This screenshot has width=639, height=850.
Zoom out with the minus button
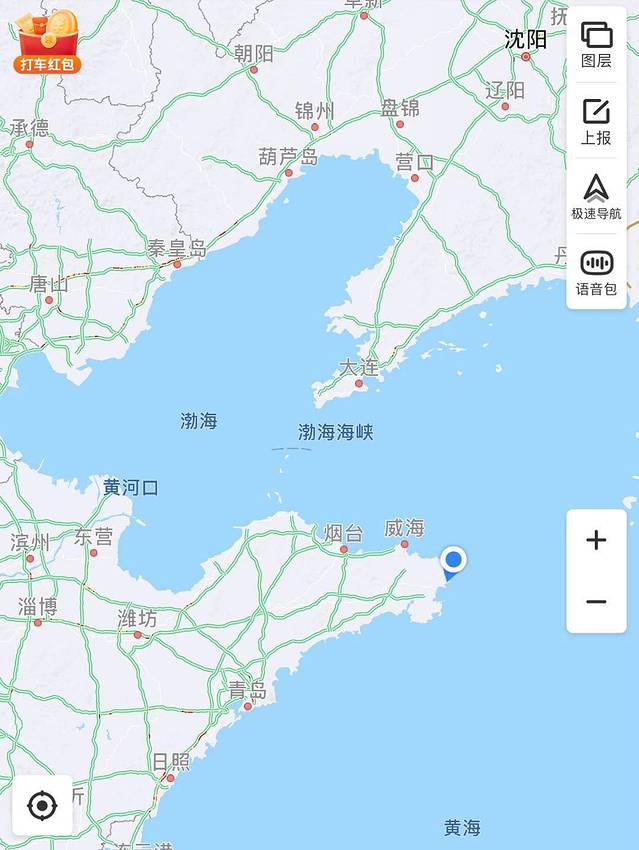[x=596, y=602]
